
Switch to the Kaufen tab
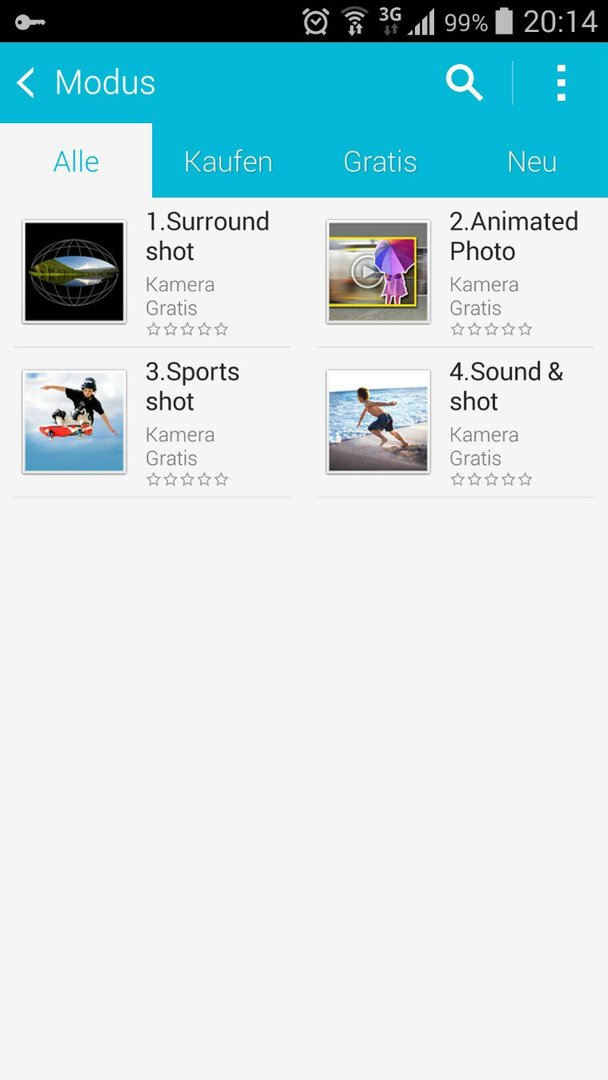tap(228, 161)
